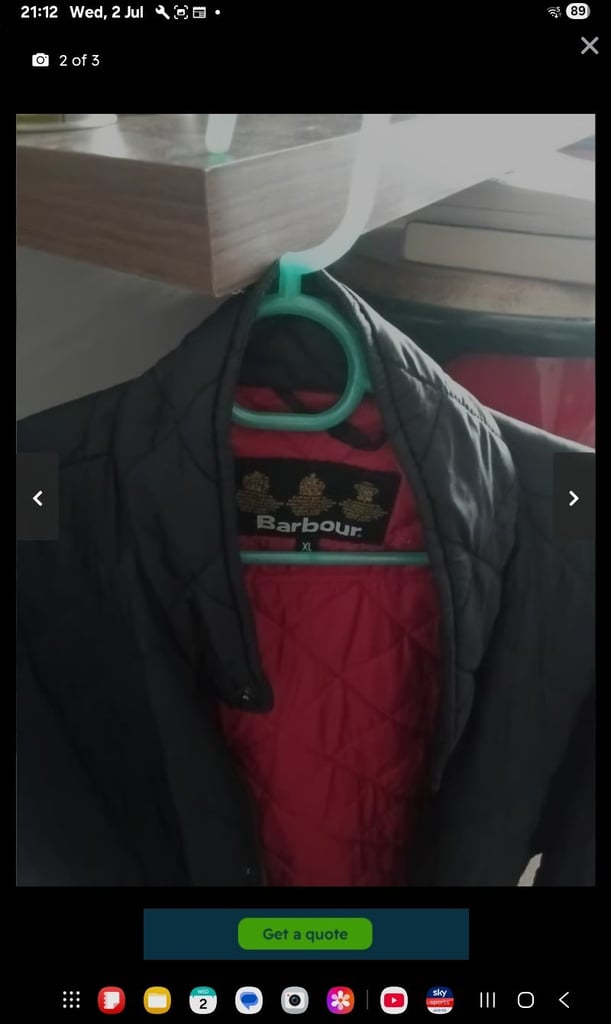
Task: Close the photo viewer
Action: pyautogui.click(x=589, y=45)
